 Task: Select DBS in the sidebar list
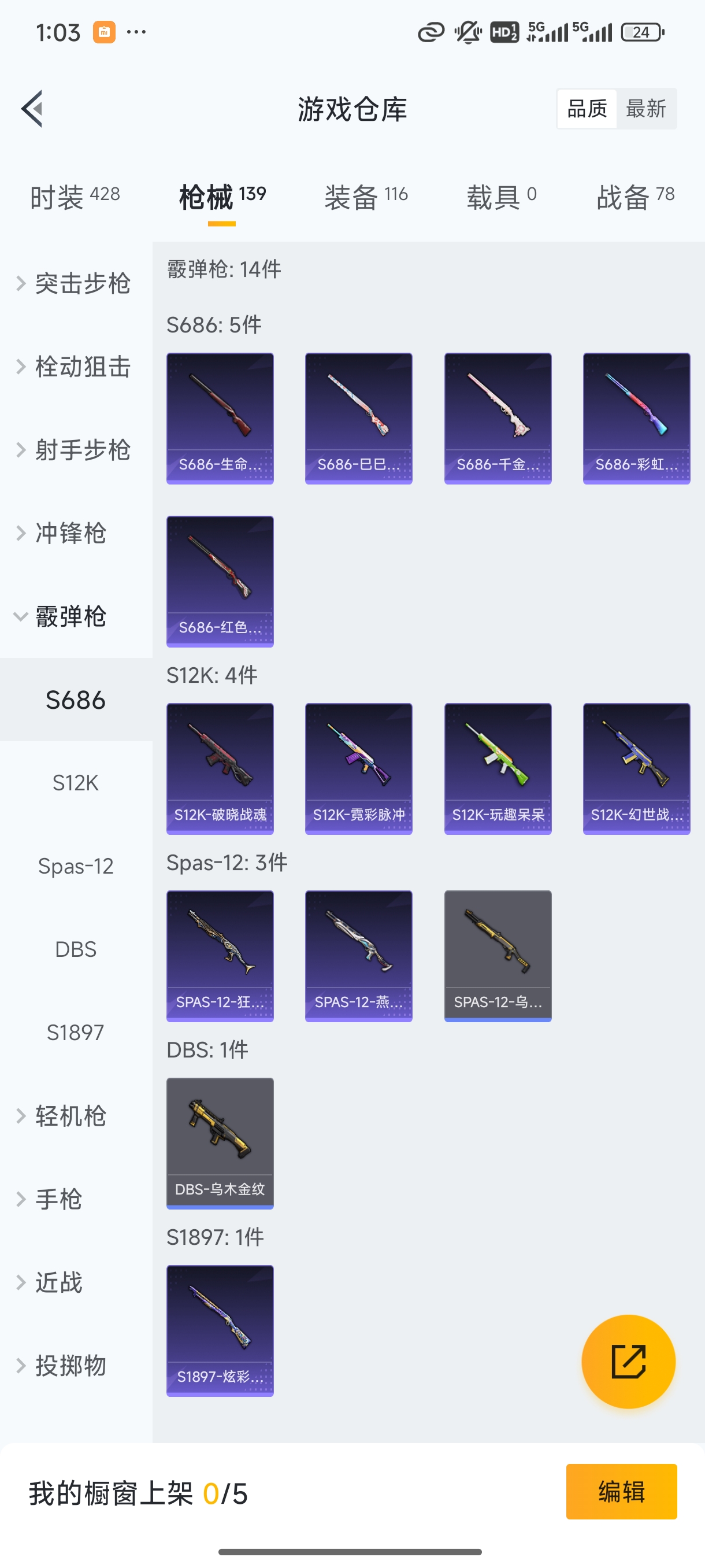pos(76,949)
